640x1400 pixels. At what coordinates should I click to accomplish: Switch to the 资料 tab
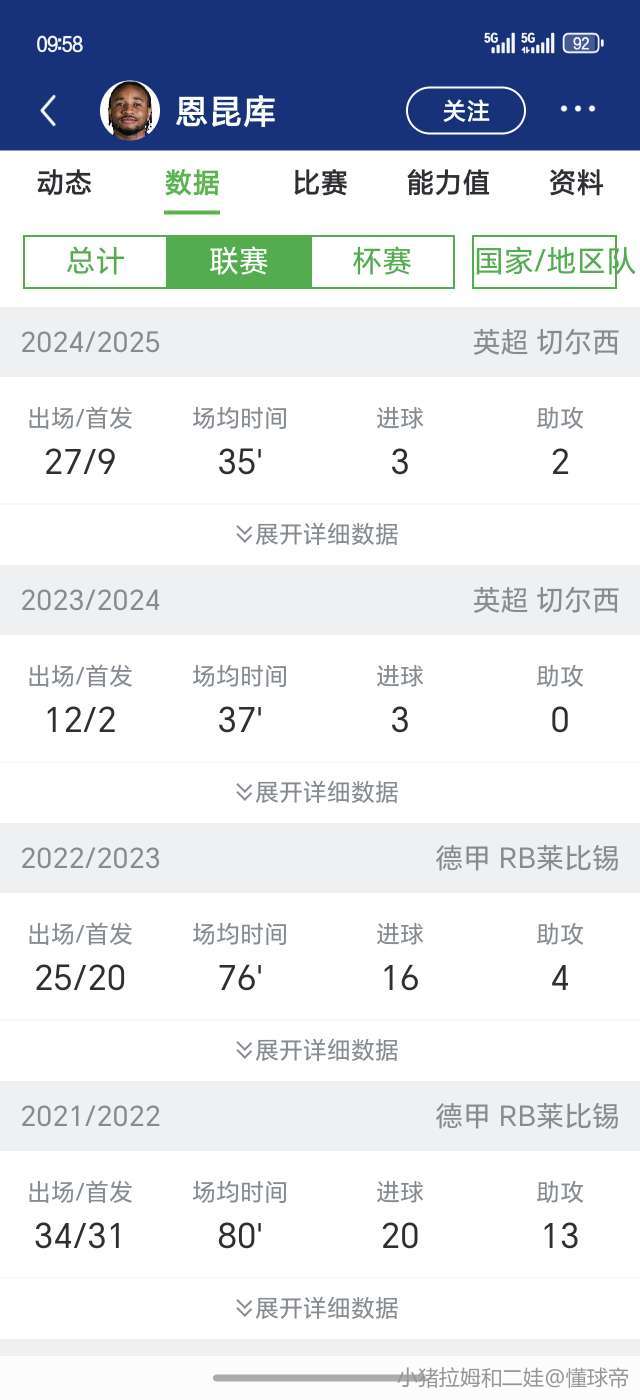coord(576,183)
